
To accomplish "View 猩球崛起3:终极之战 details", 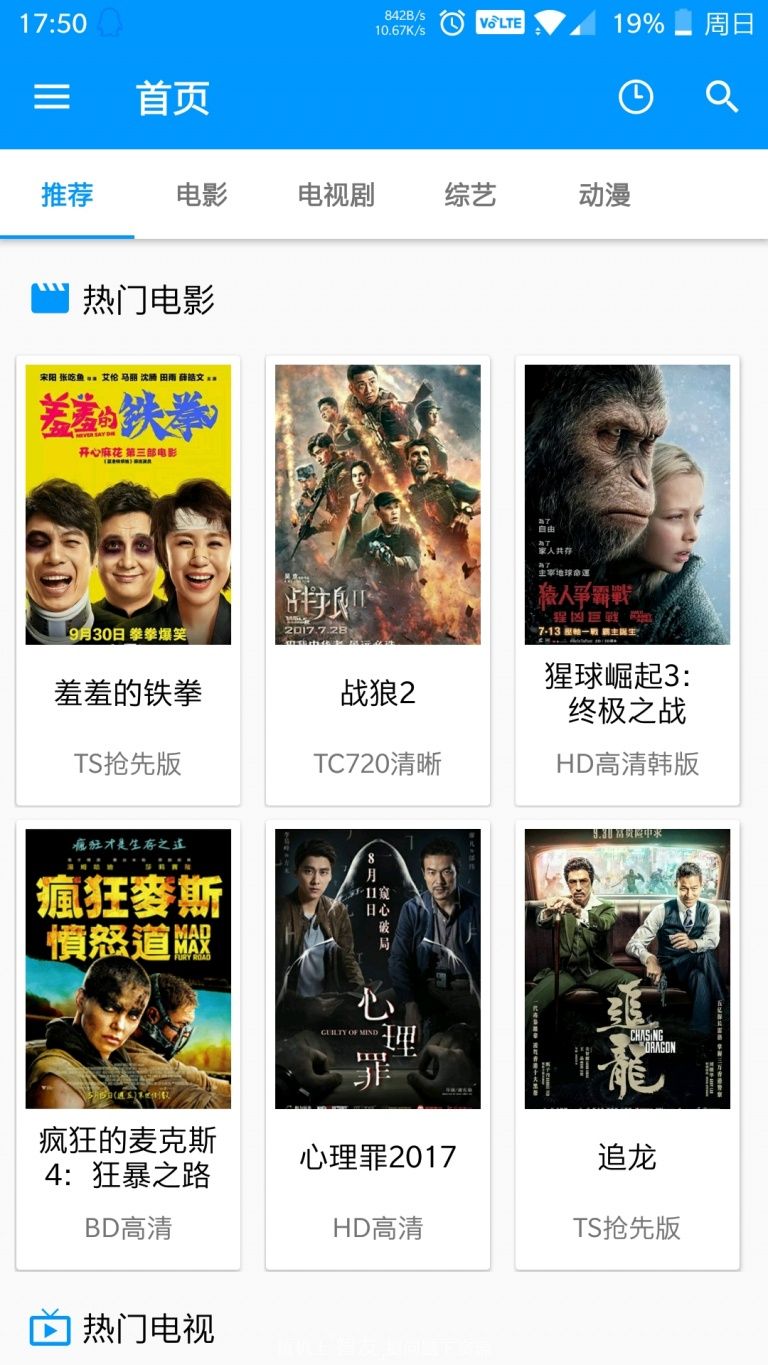I will (627, 580).
